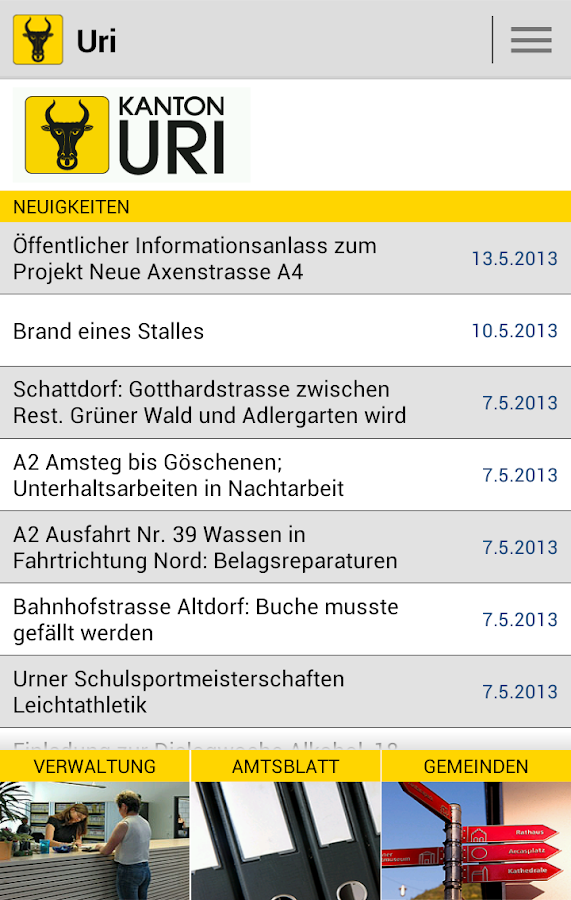This screenshot has width=571, height=900.
Task: Open the Schattdorf Gotthardstrasse news item
Action: [x=285, y=403]
